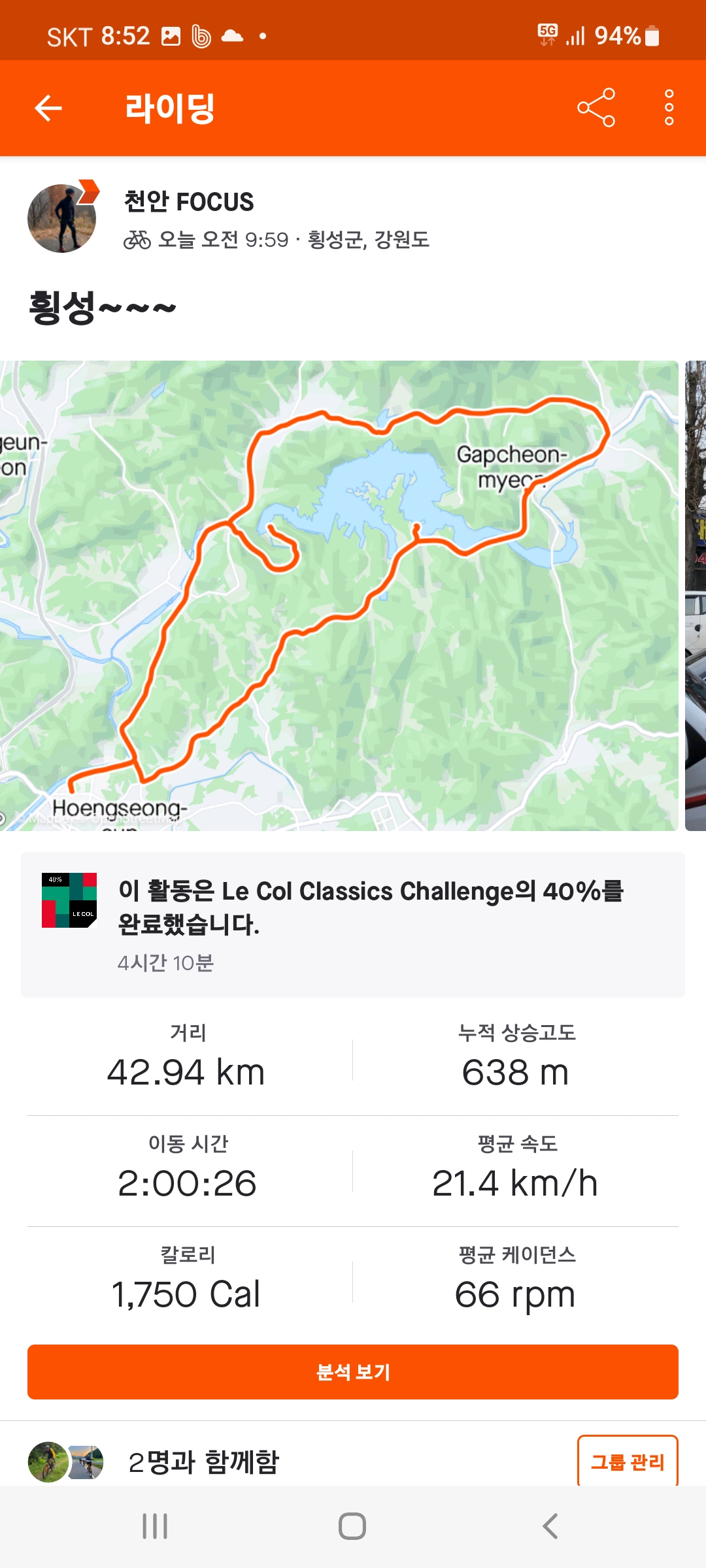The width and height of the screenshot is (706, 1568).
Task: Tap the system home button
Action: pyautogui.click(x=352, y=1527)
